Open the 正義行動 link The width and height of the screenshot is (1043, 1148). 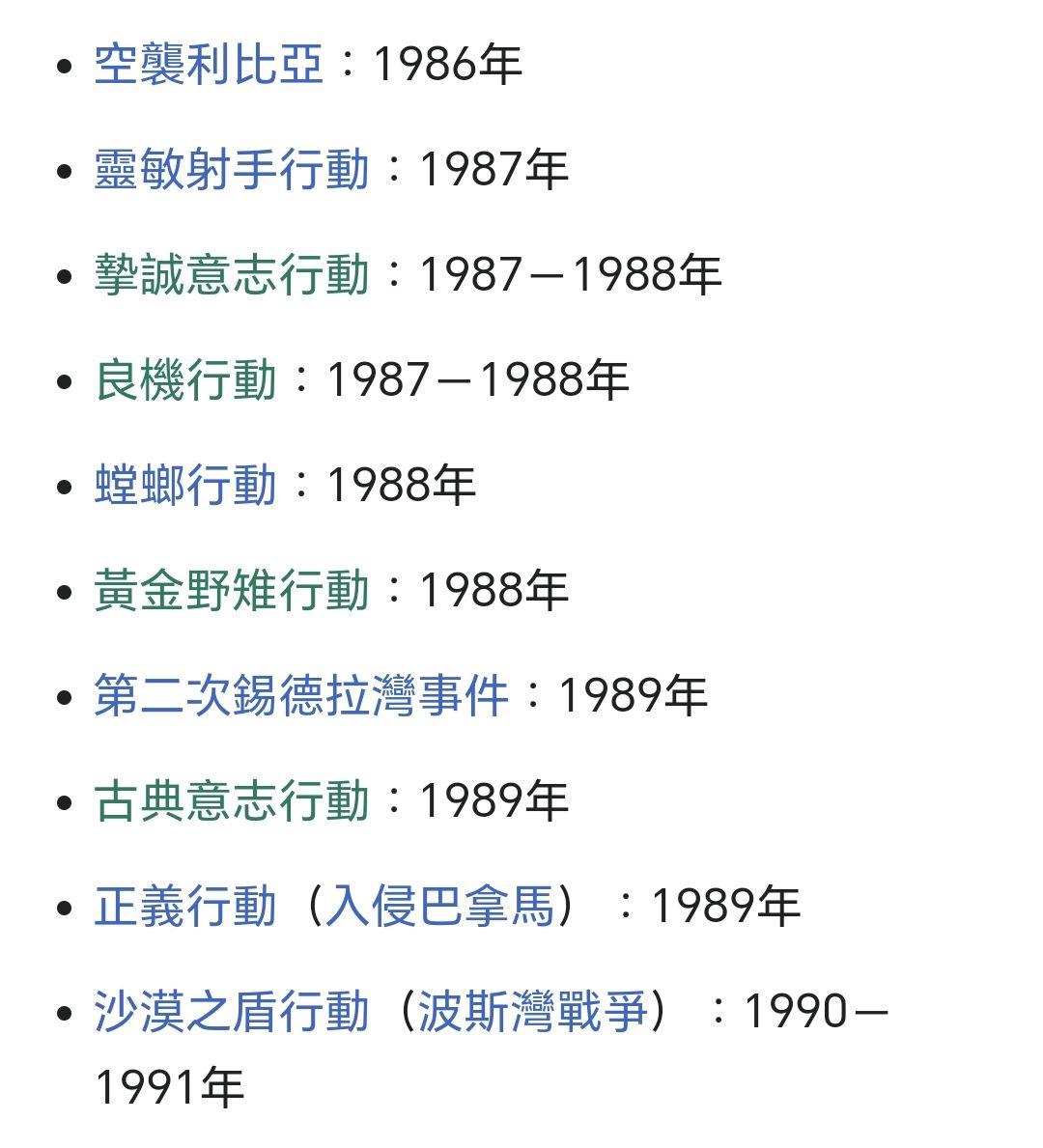[185, 907]
